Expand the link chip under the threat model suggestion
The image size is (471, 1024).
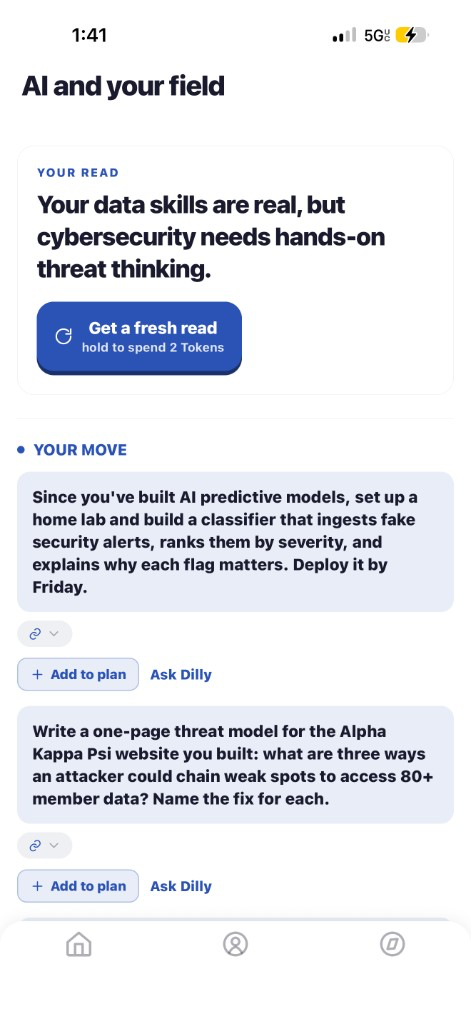pyautogui.click(x=44, y=845)
